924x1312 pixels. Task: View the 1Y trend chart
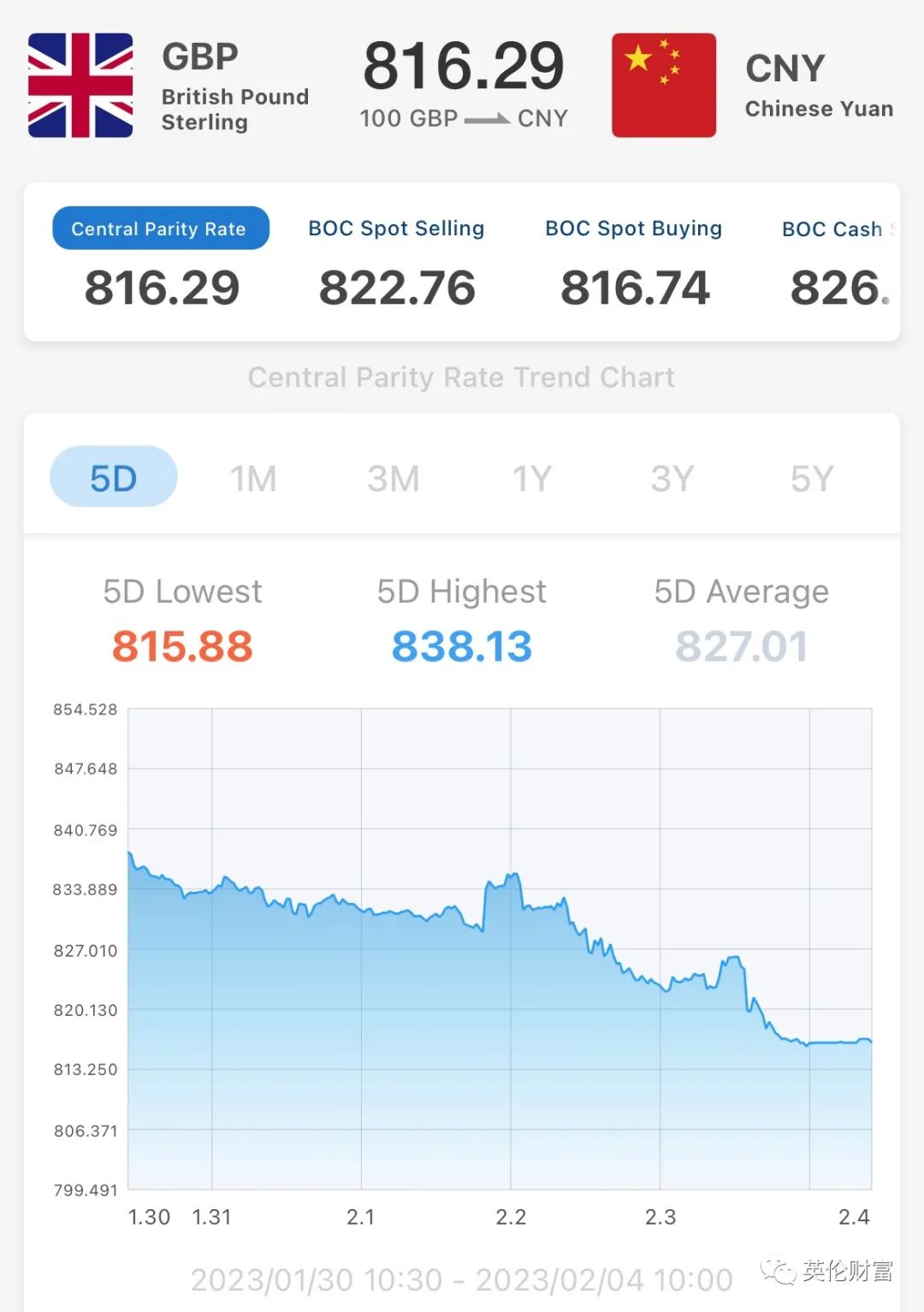[x=532, y=478]
